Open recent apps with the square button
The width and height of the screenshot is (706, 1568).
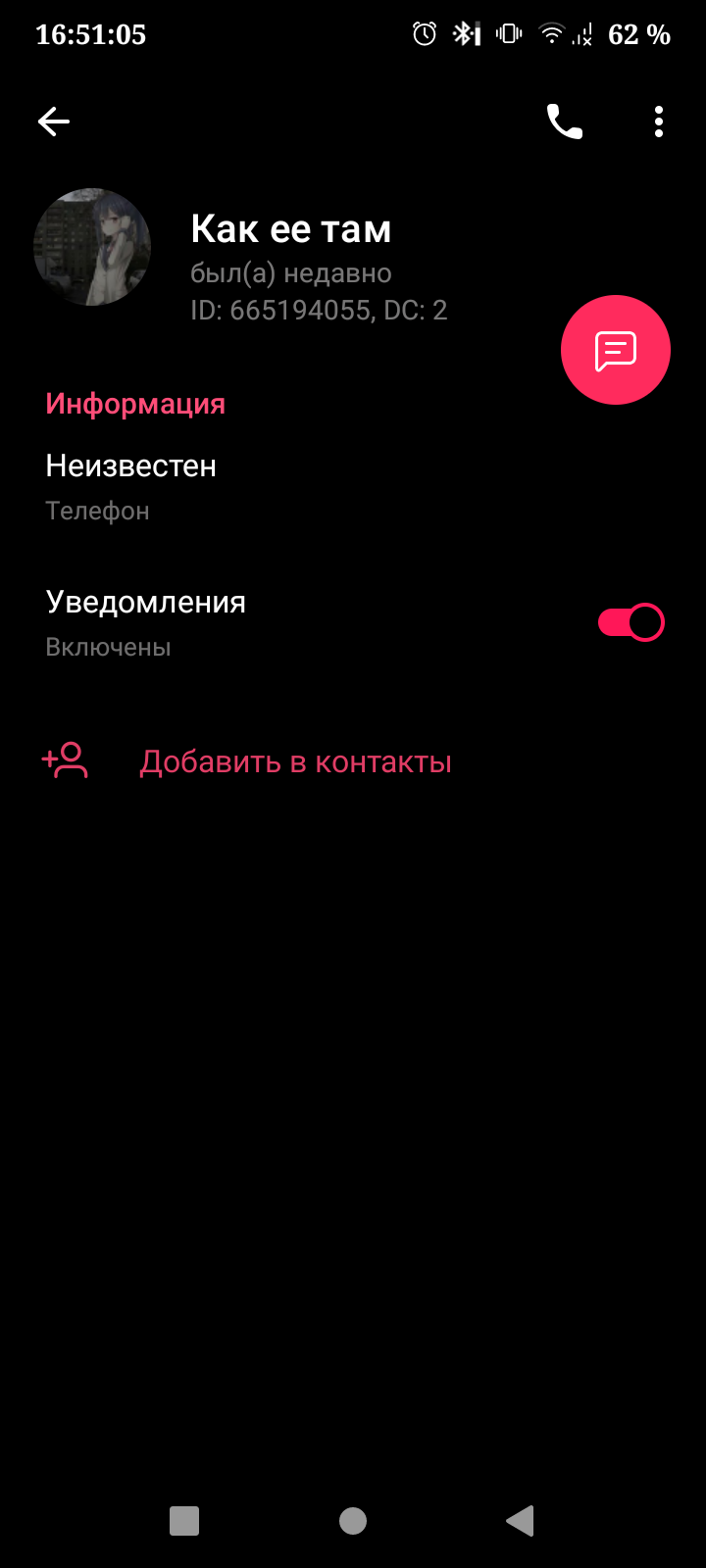184,1521
